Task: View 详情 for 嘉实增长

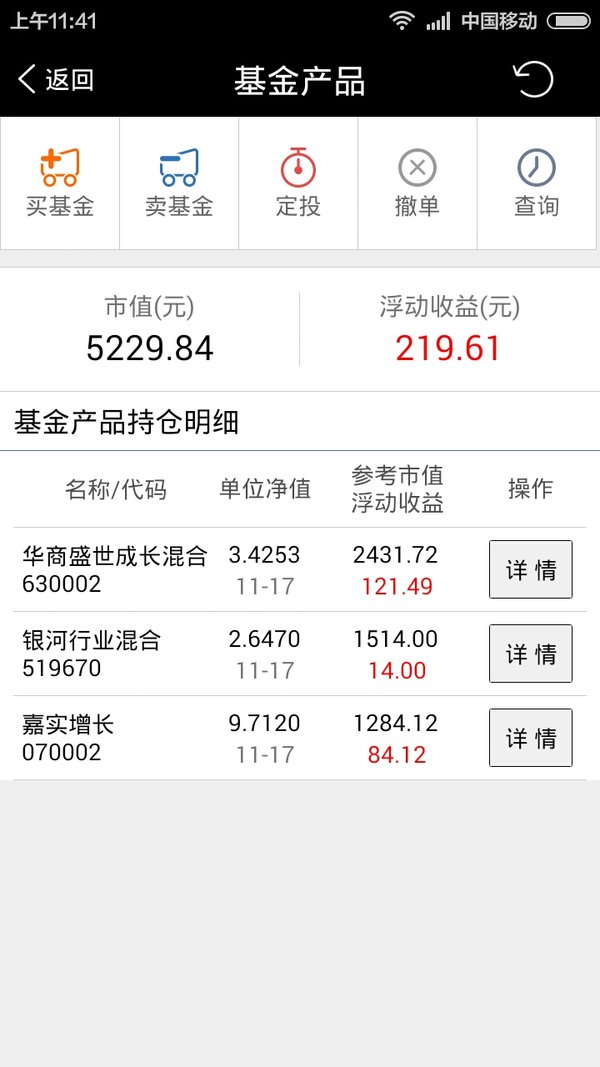Action: (531, 738)
